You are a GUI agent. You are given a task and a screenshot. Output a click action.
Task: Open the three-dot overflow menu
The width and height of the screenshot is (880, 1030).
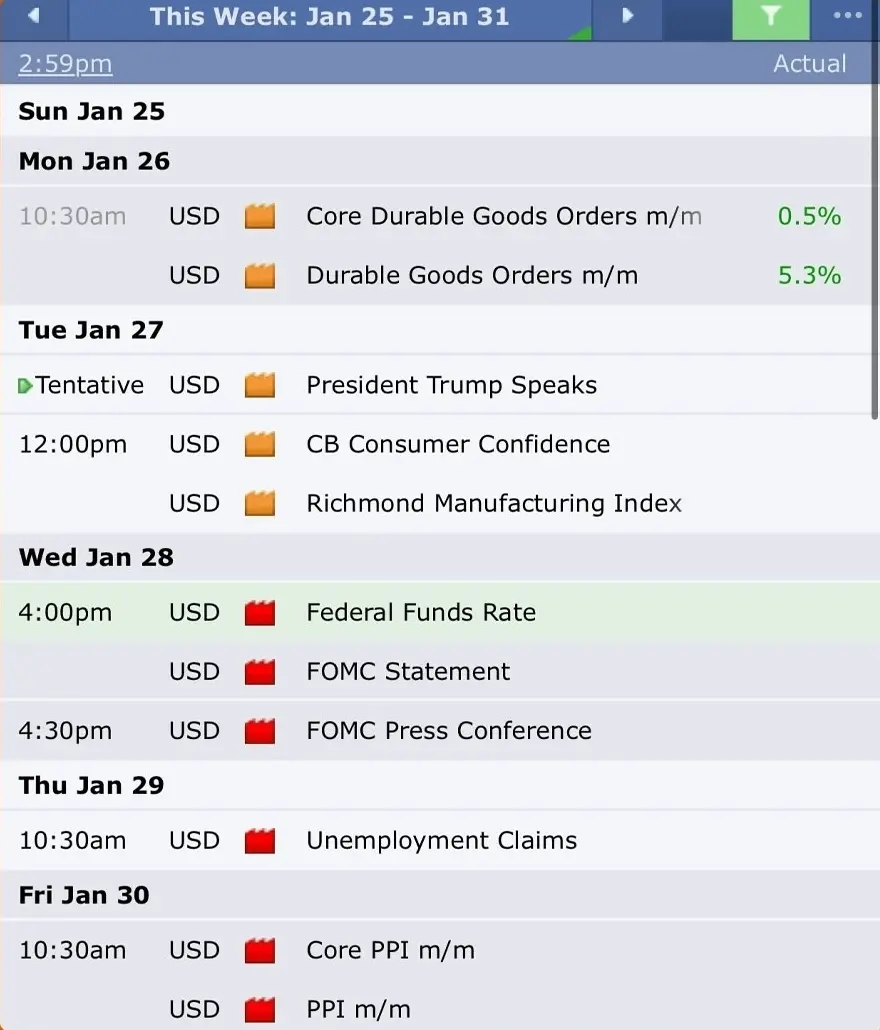(847, 17)
